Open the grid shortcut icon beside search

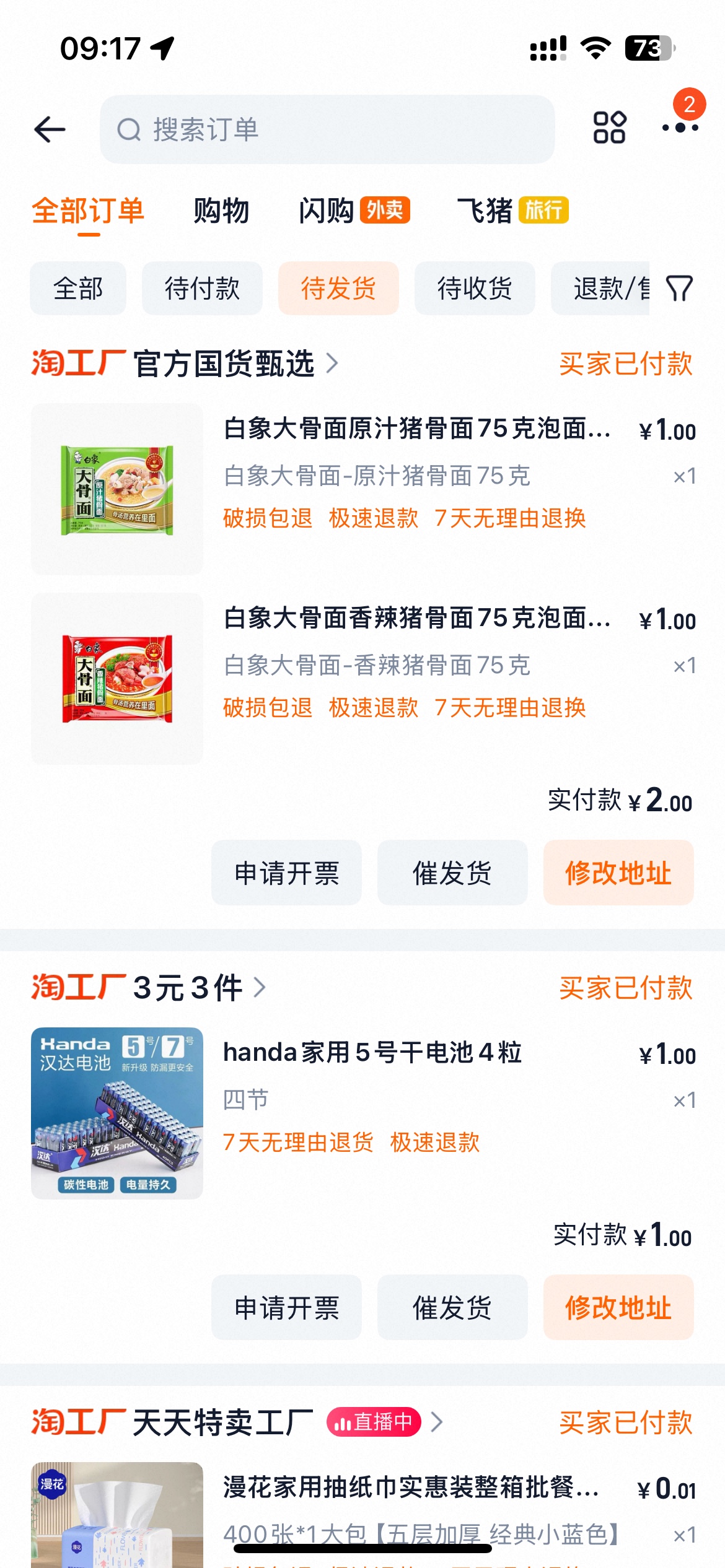(x=609, y=128)
